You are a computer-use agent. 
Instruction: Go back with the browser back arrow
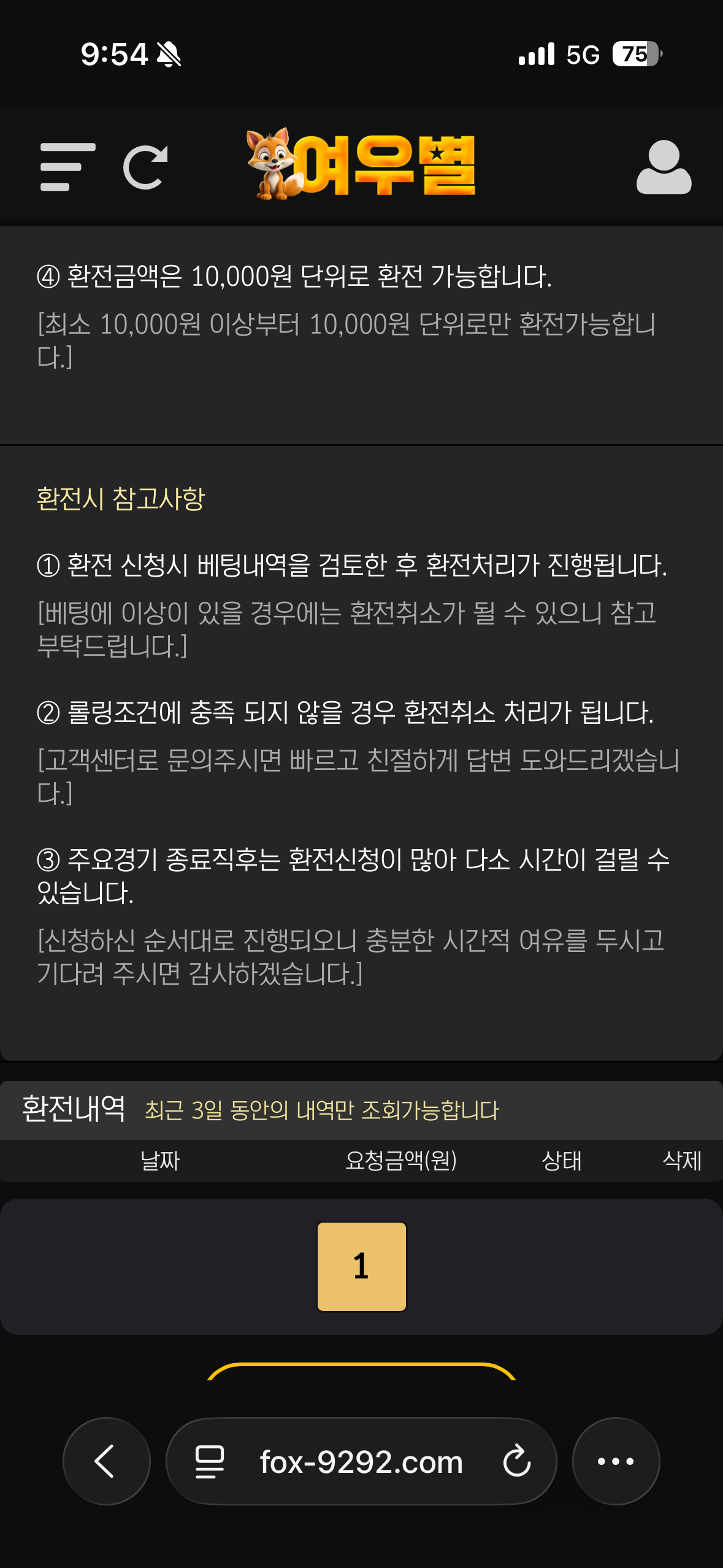pyautogui.click(x=106, y=1461)
